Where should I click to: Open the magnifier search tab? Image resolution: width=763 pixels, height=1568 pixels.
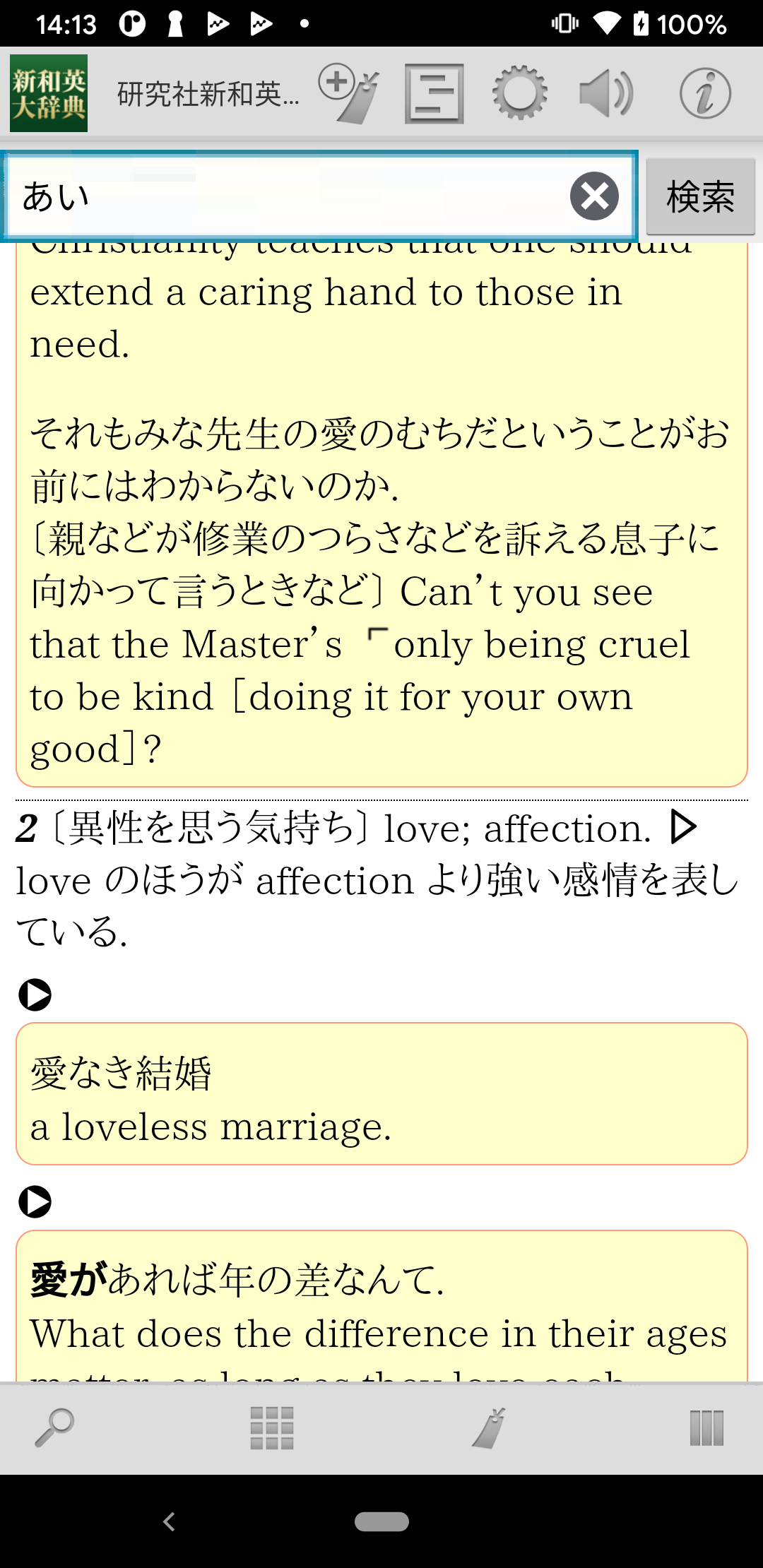[54, 1427]
